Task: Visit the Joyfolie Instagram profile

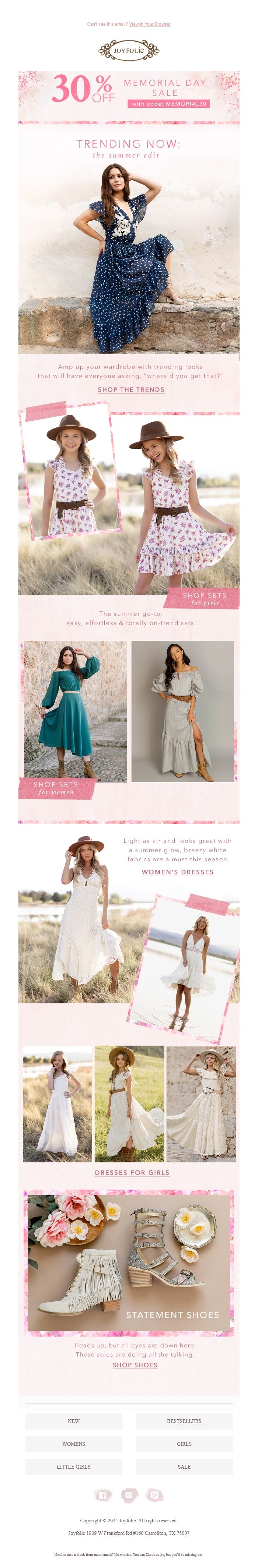Action: (x=129, y=1495)
